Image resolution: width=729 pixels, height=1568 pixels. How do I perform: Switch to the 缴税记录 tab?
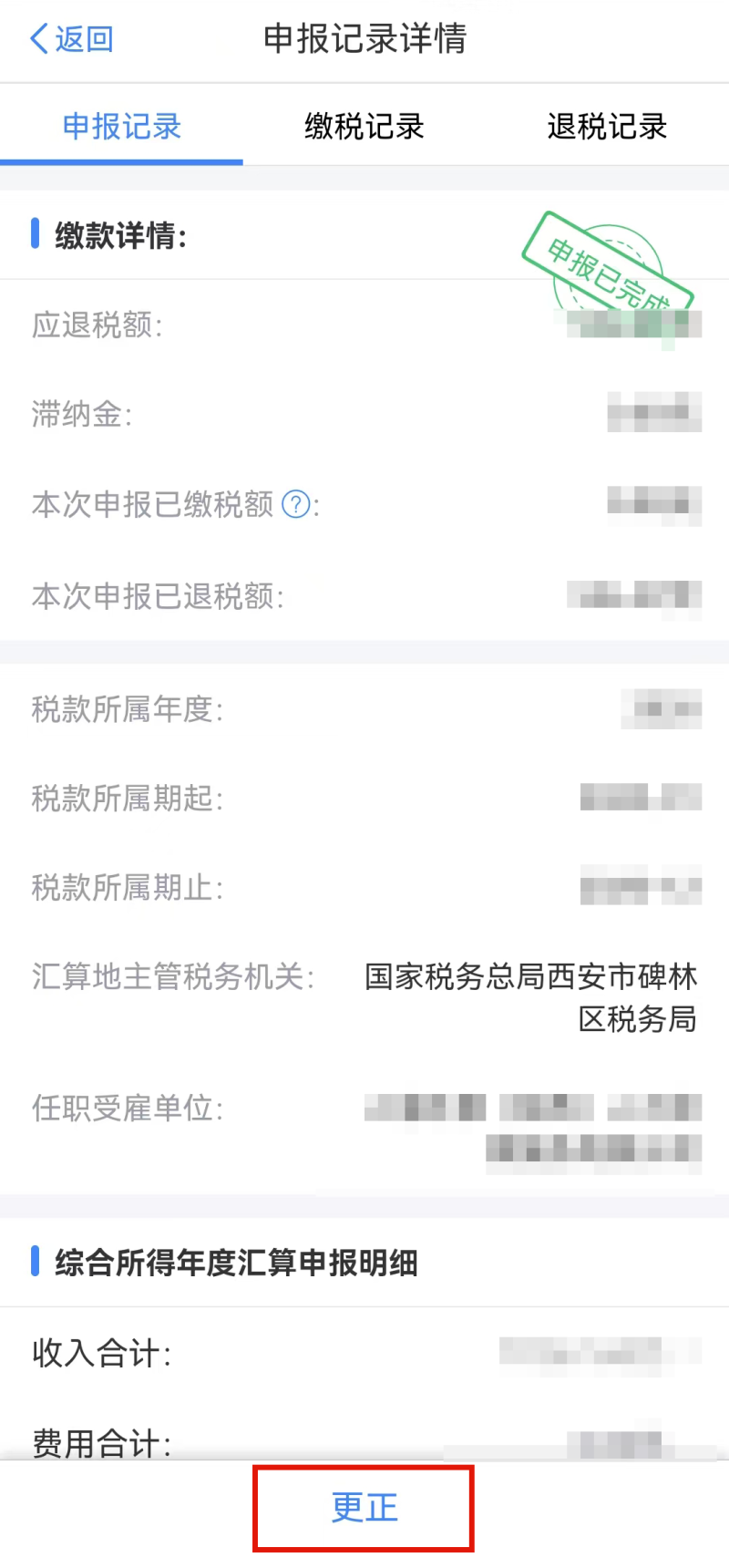point(364,127)
